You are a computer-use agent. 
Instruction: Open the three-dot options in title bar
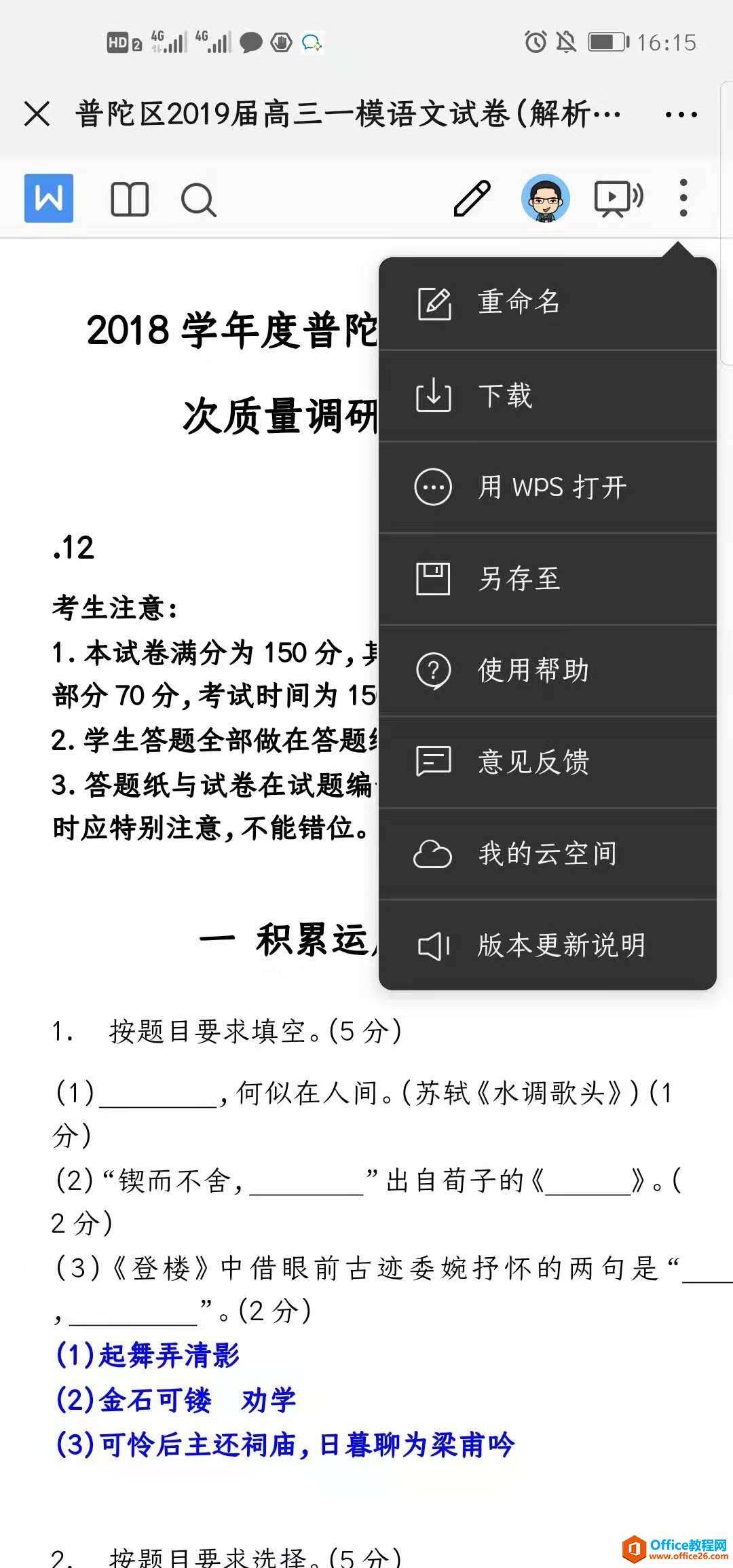[681, 115]
